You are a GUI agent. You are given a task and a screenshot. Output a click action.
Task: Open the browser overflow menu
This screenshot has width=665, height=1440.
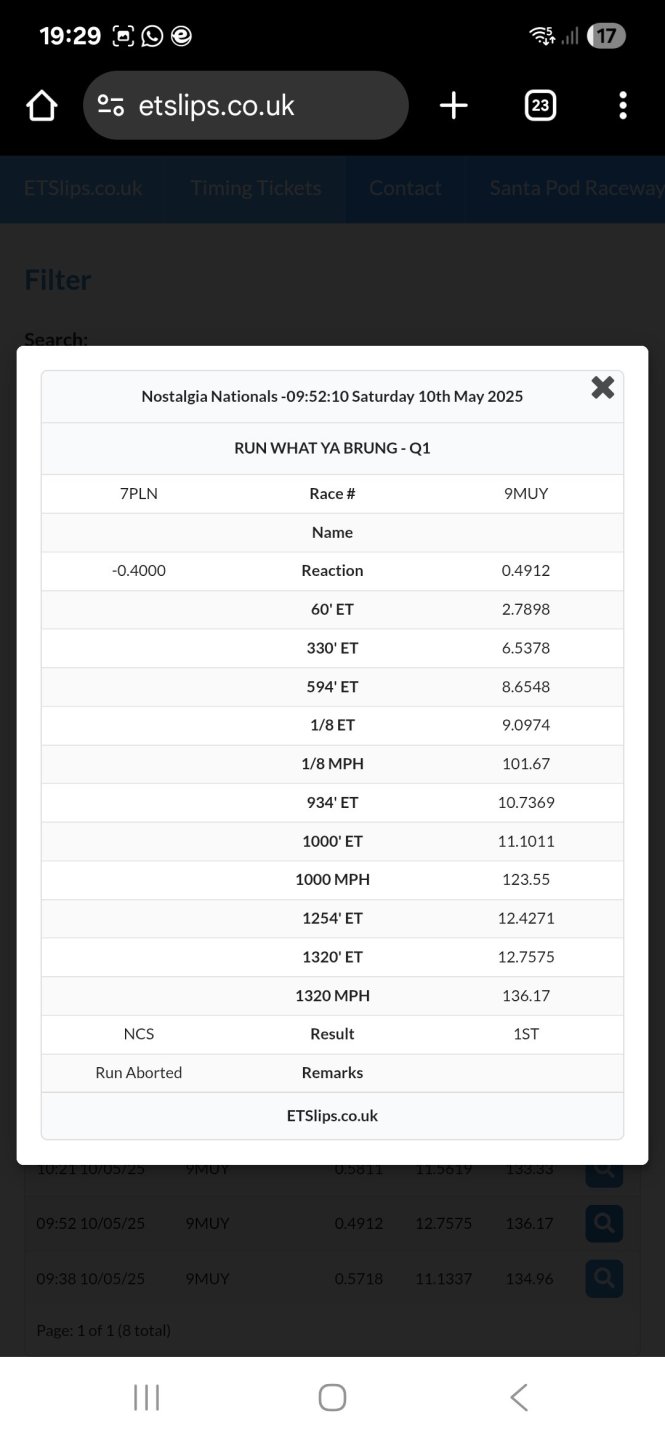pos(622,105)
